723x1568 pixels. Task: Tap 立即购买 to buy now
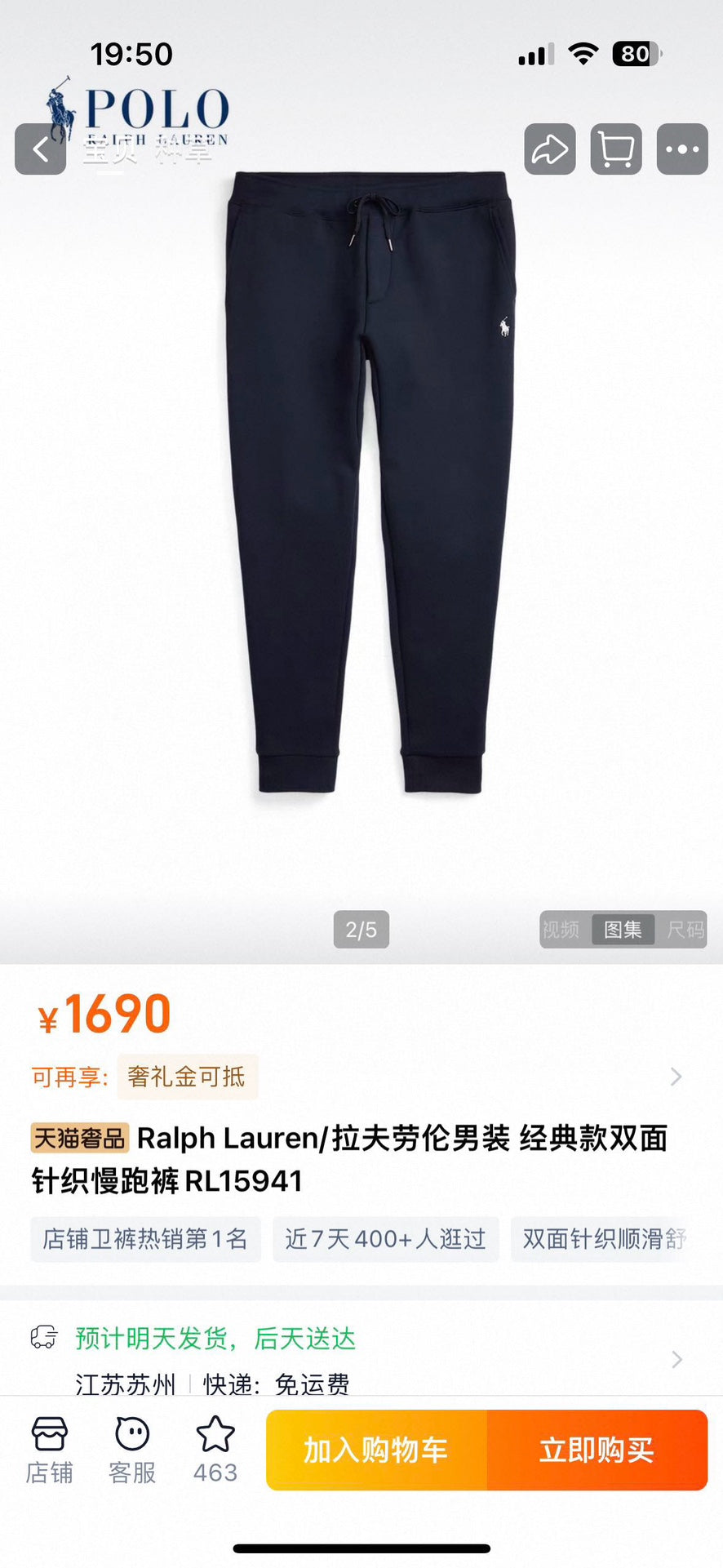click(597, 1451)
